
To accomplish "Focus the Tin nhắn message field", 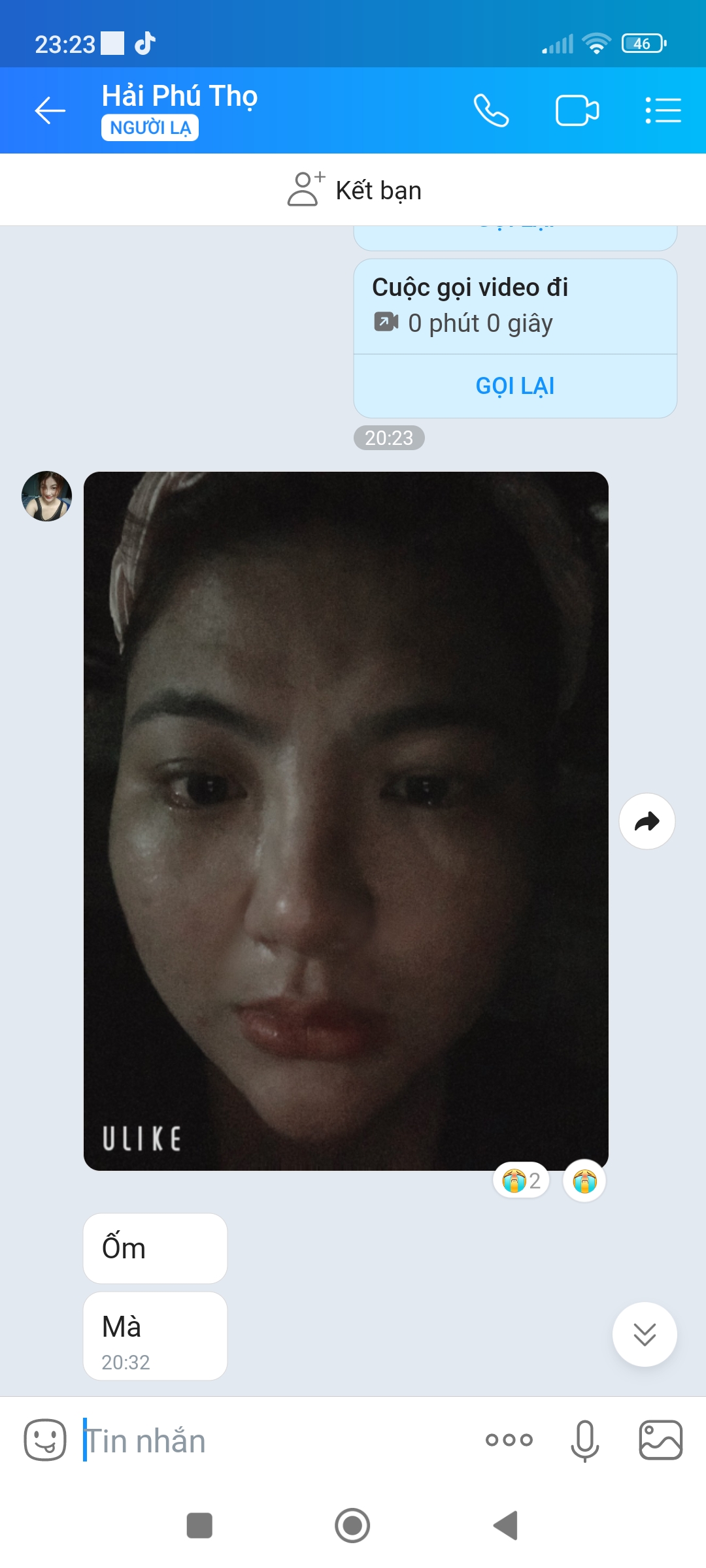I will 275,1441.
